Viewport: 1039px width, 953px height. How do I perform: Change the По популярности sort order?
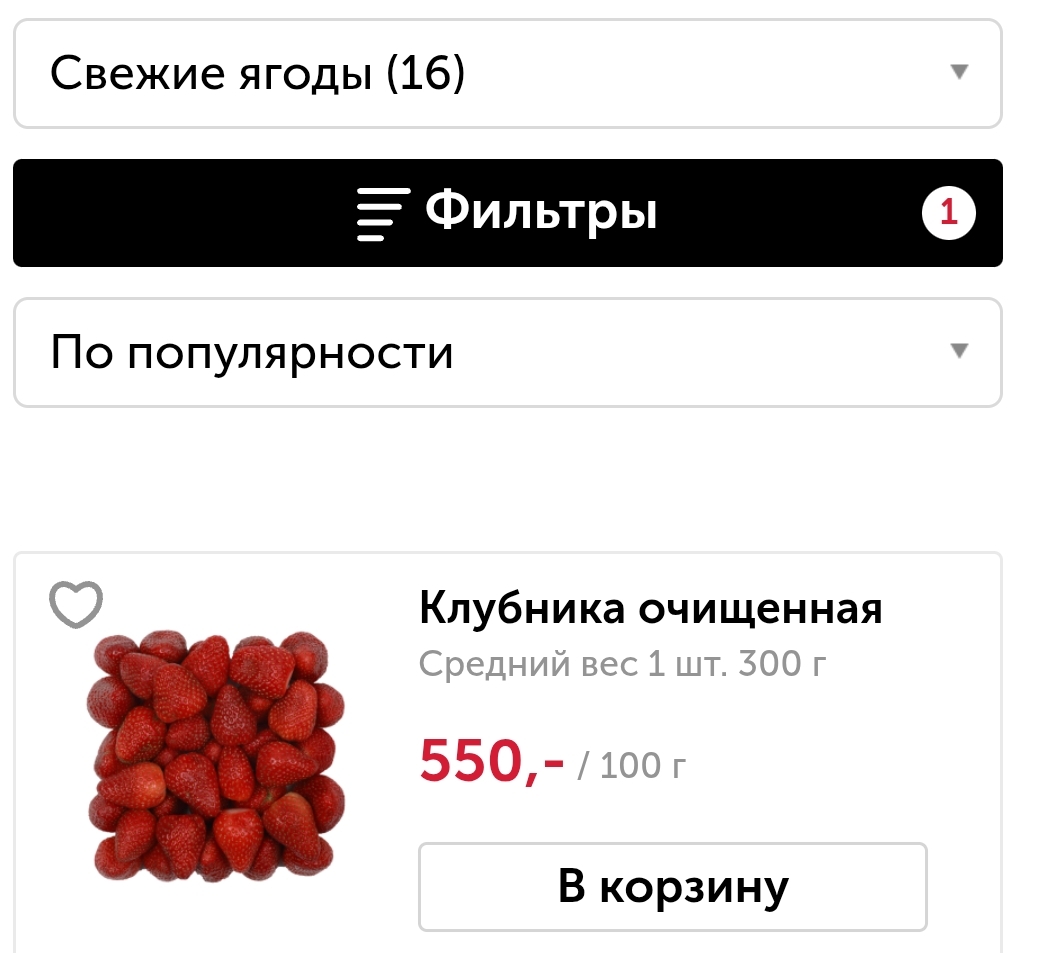(507, 353)
